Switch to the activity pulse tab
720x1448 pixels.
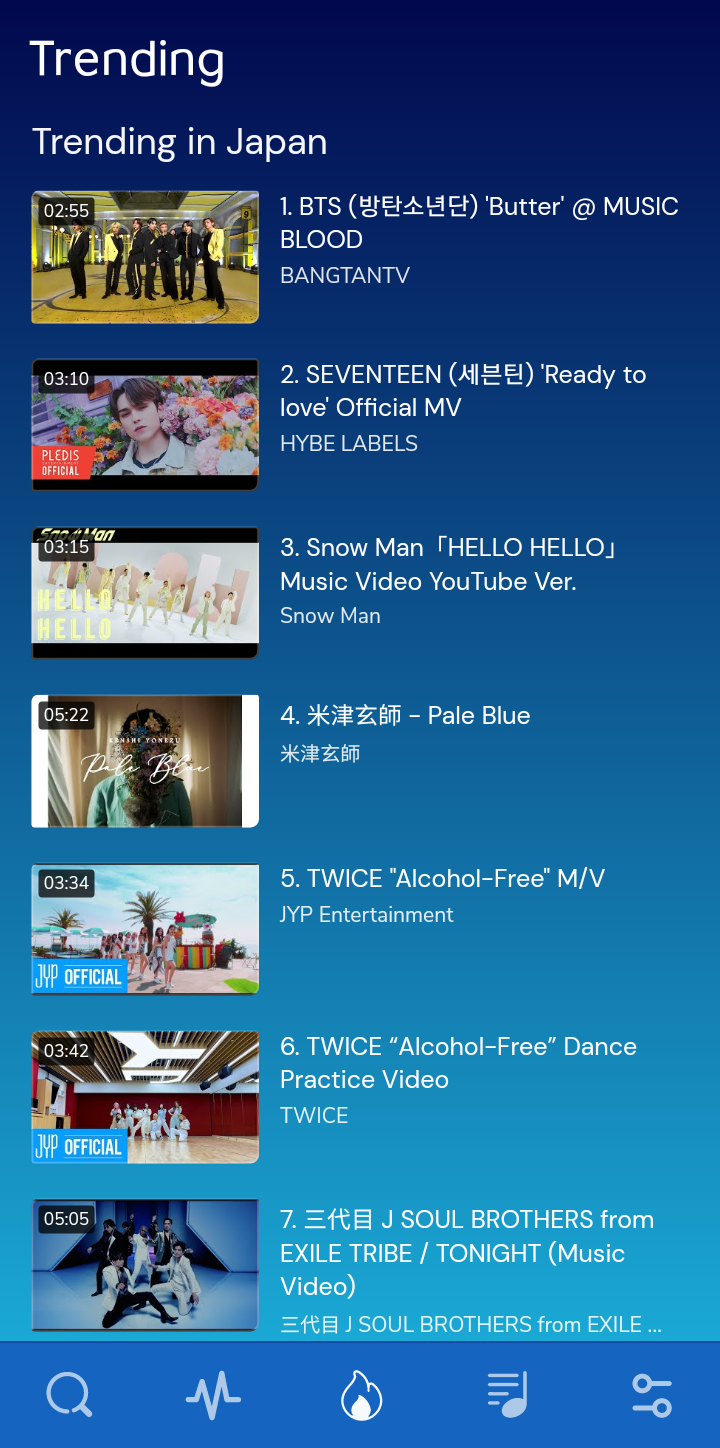213,1395
